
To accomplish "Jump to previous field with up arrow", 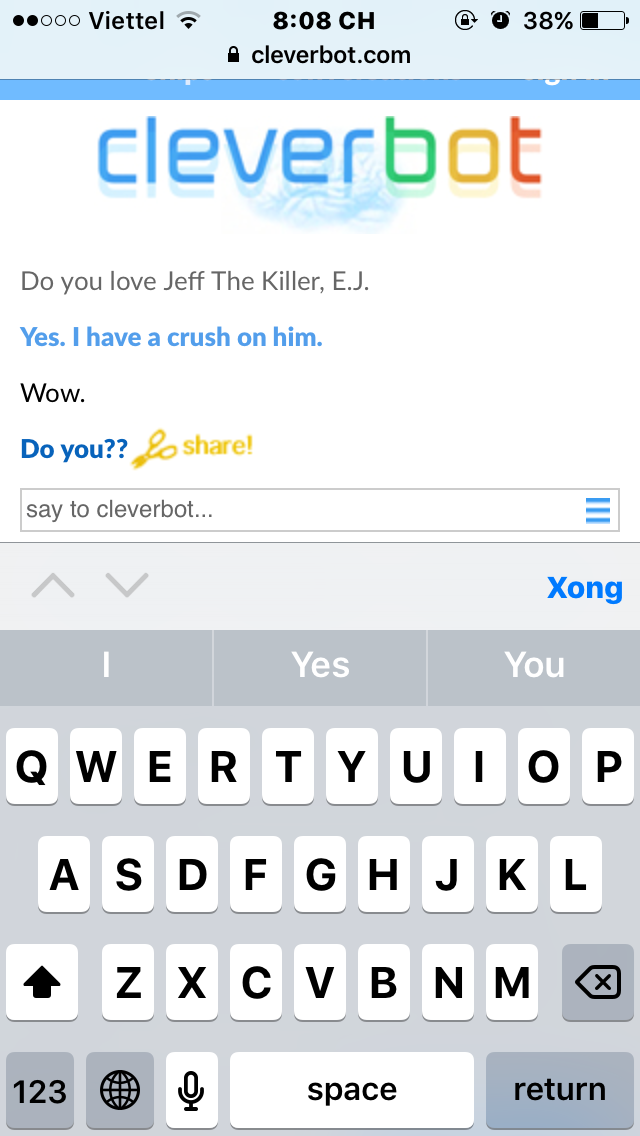I will (x=53, y=585).
